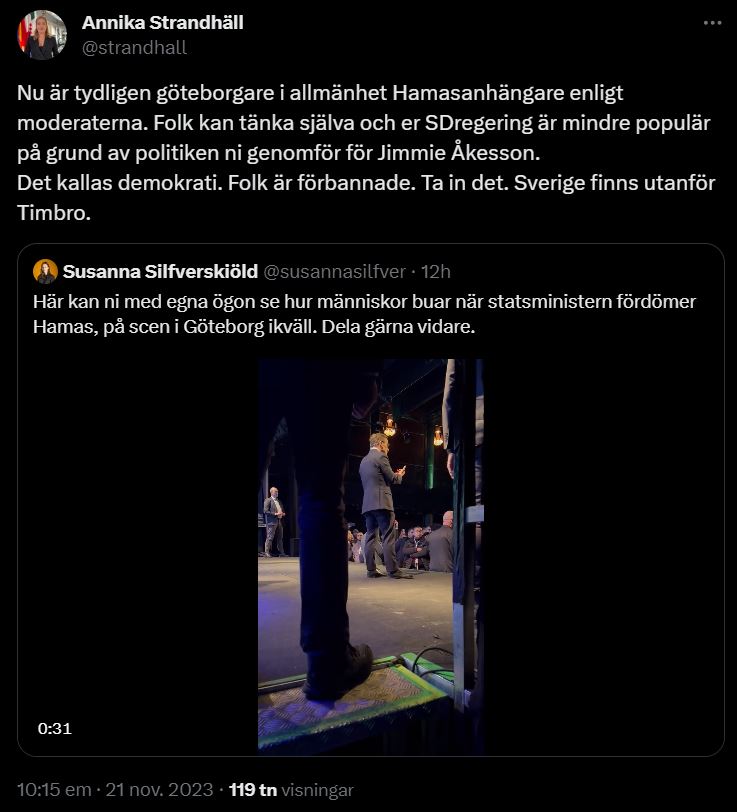
Task: Visit the @strandhall handle profile
Action: (134, 47)
